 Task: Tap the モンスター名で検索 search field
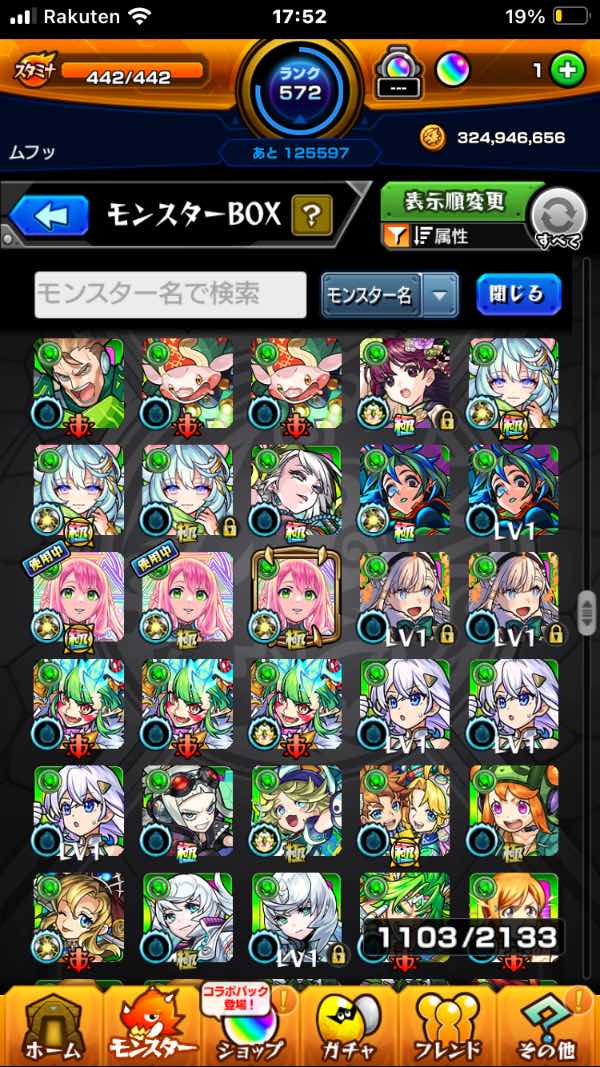[170, 294]
